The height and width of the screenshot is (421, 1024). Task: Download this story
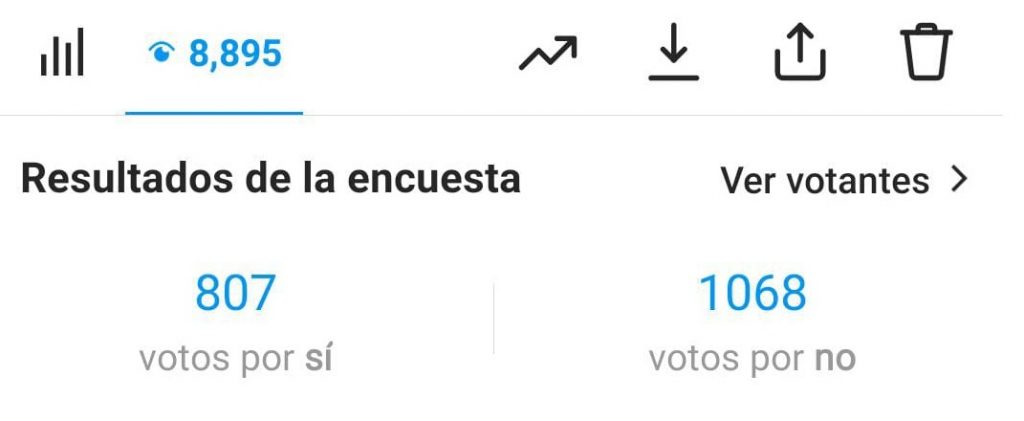click(672, 54)
